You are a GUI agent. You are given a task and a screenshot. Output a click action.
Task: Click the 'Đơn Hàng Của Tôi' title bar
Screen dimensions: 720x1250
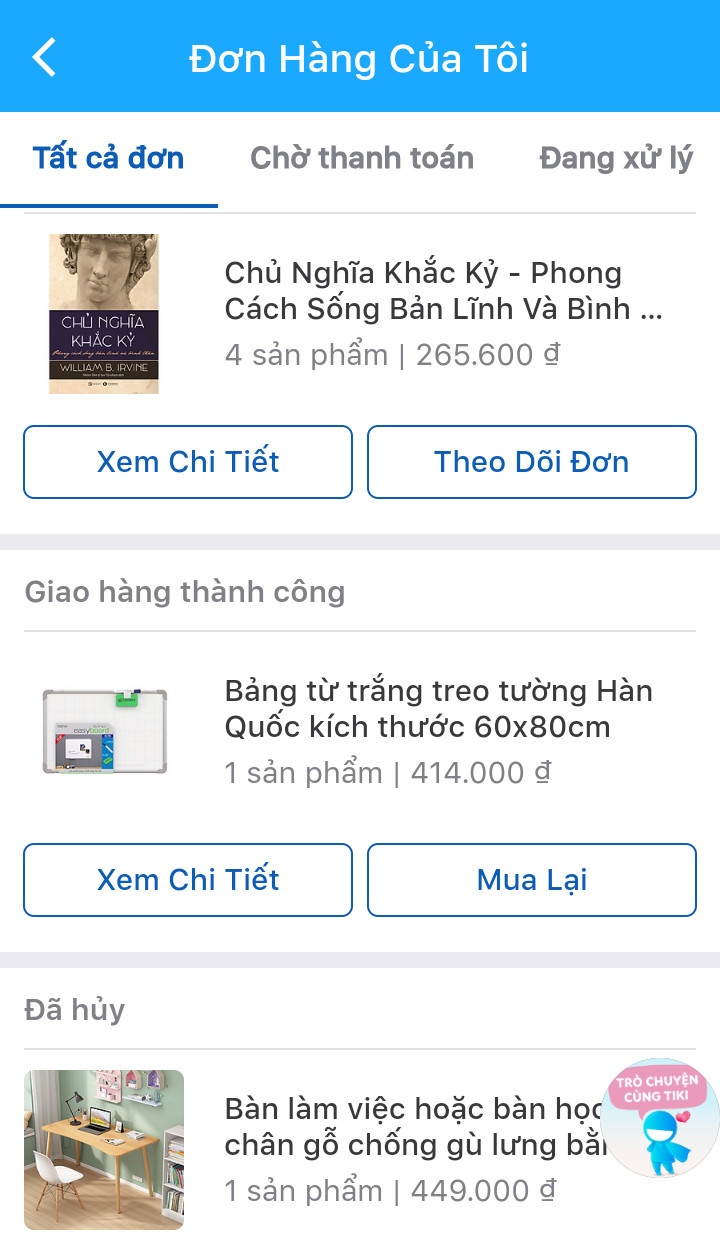(360, 57)
